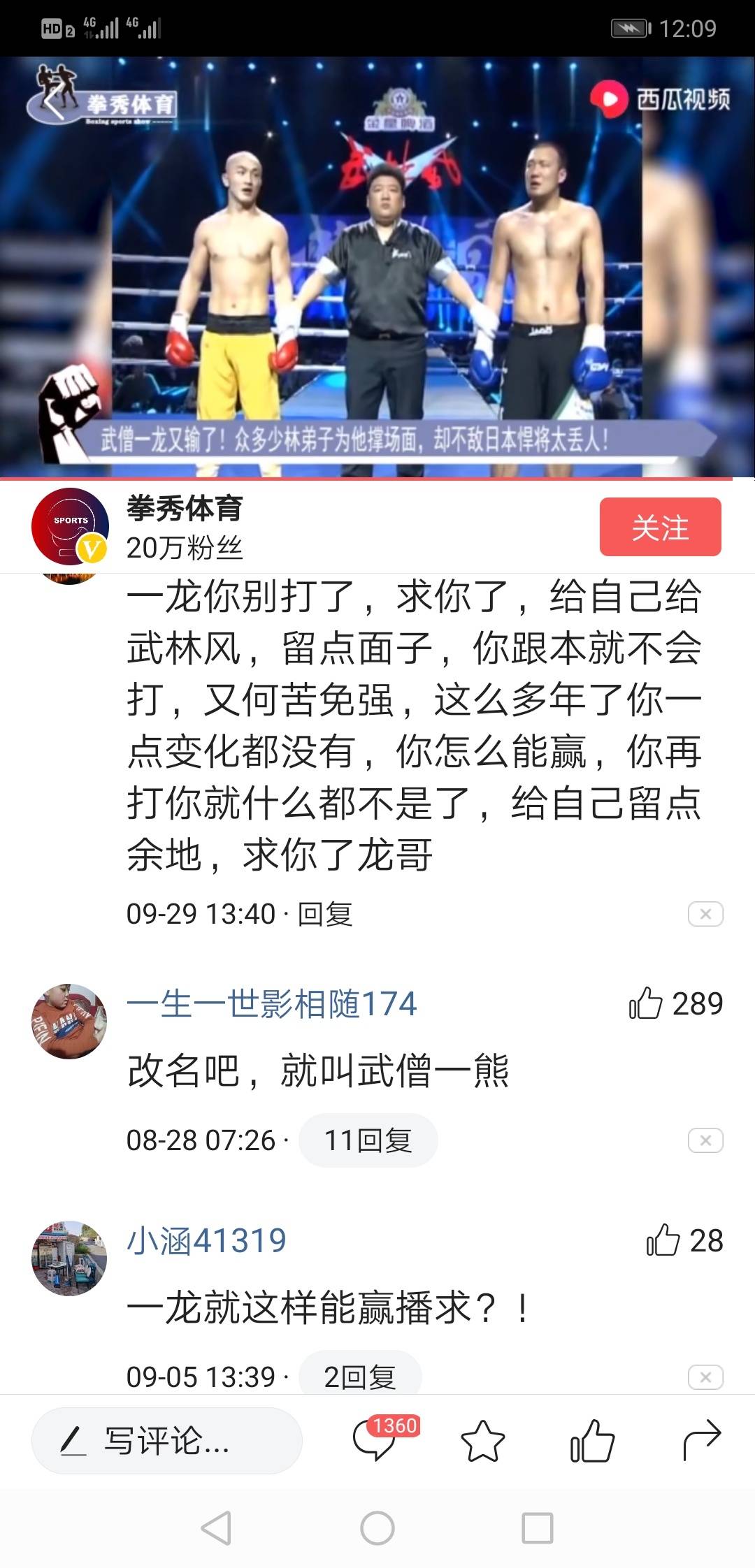Like this video with thumbs-up
Image resolution: width=755 pixels, height=1568 pixels.
[592, 1441]
